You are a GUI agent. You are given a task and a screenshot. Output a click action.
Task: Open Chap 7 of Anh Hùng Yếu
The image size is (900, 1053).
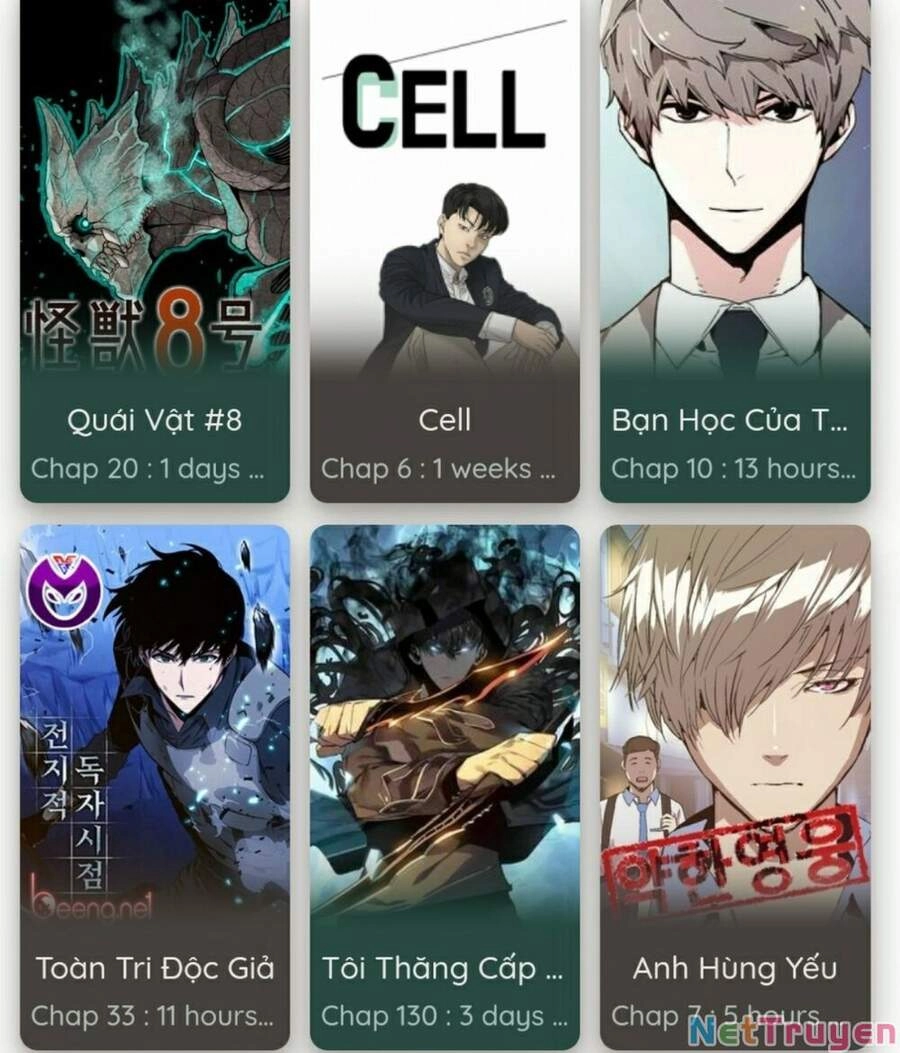716,1016
